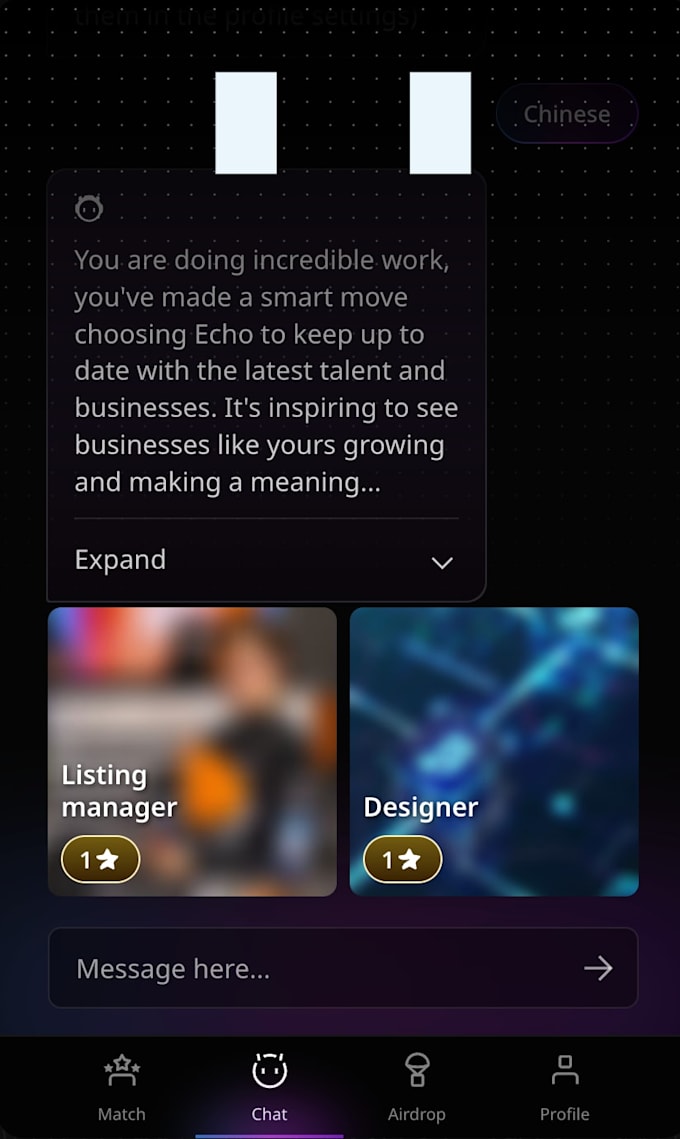The height and width of the screenshot is (1139, 680).
Task: Open the Designer card
Action: click(x=494, y=751)
